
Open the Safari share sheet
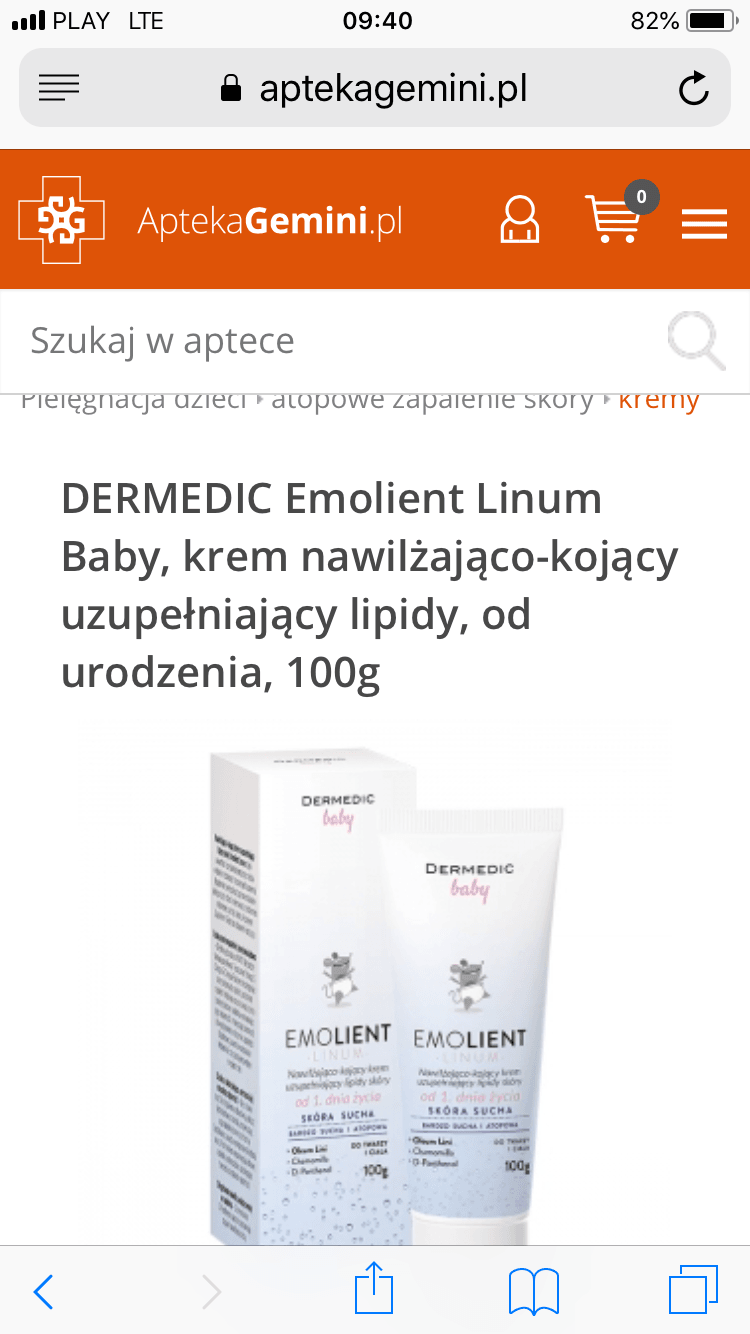coord(374,1289)
